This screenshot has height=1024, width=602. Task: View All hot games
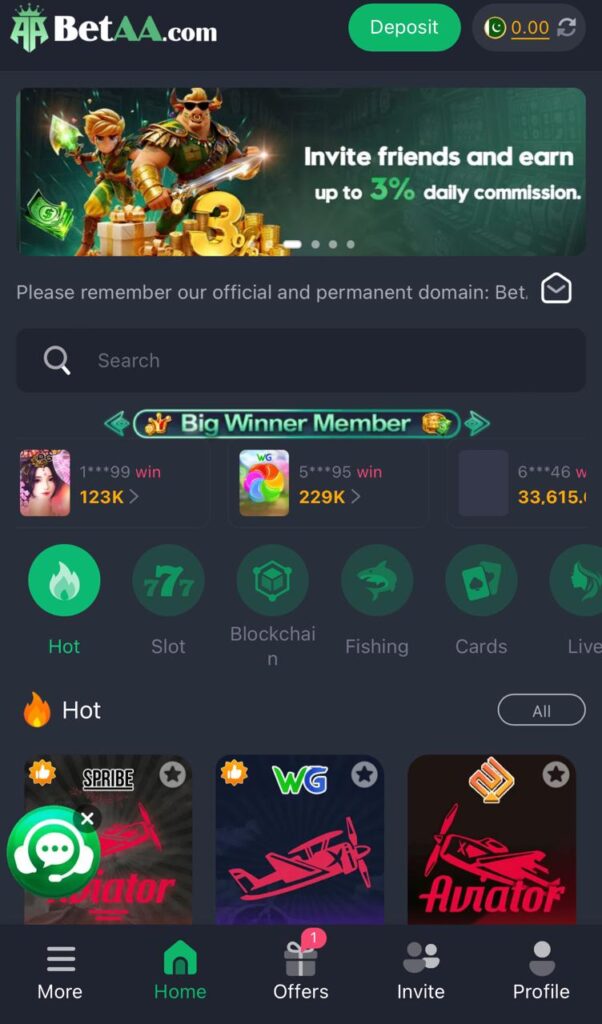point(541,711)
